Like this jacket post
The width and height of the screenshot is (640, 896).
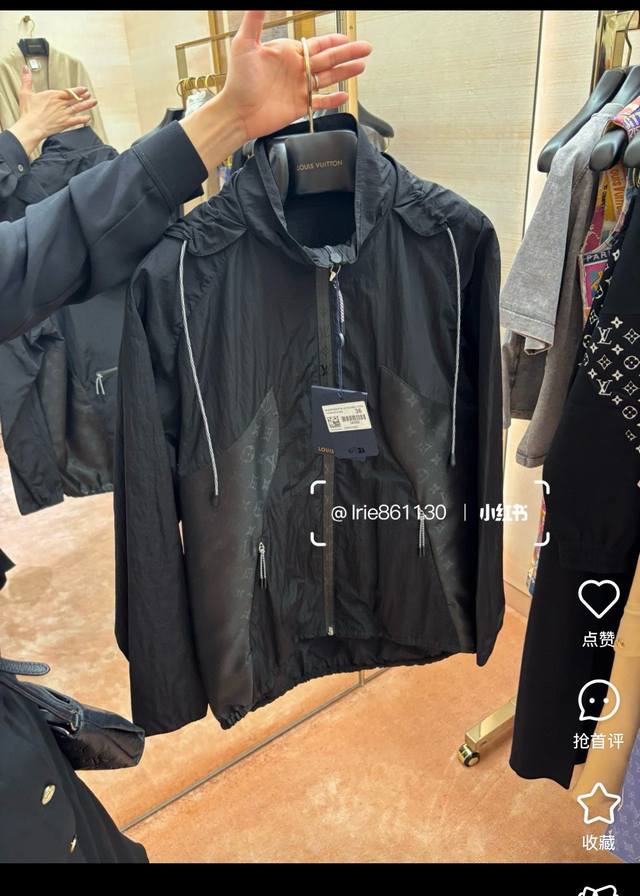598,600
